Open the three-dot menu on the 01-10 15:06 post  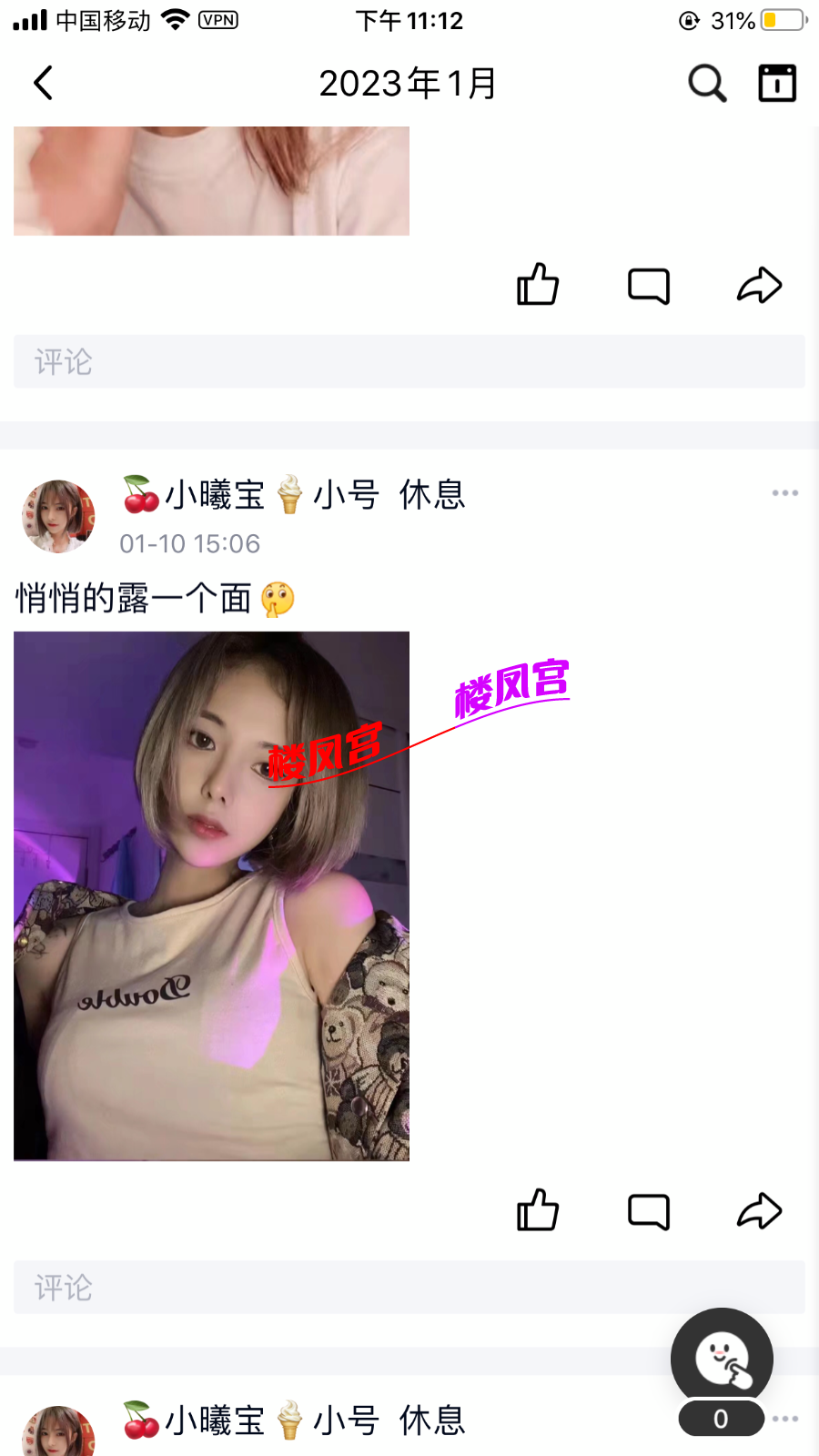784,493
